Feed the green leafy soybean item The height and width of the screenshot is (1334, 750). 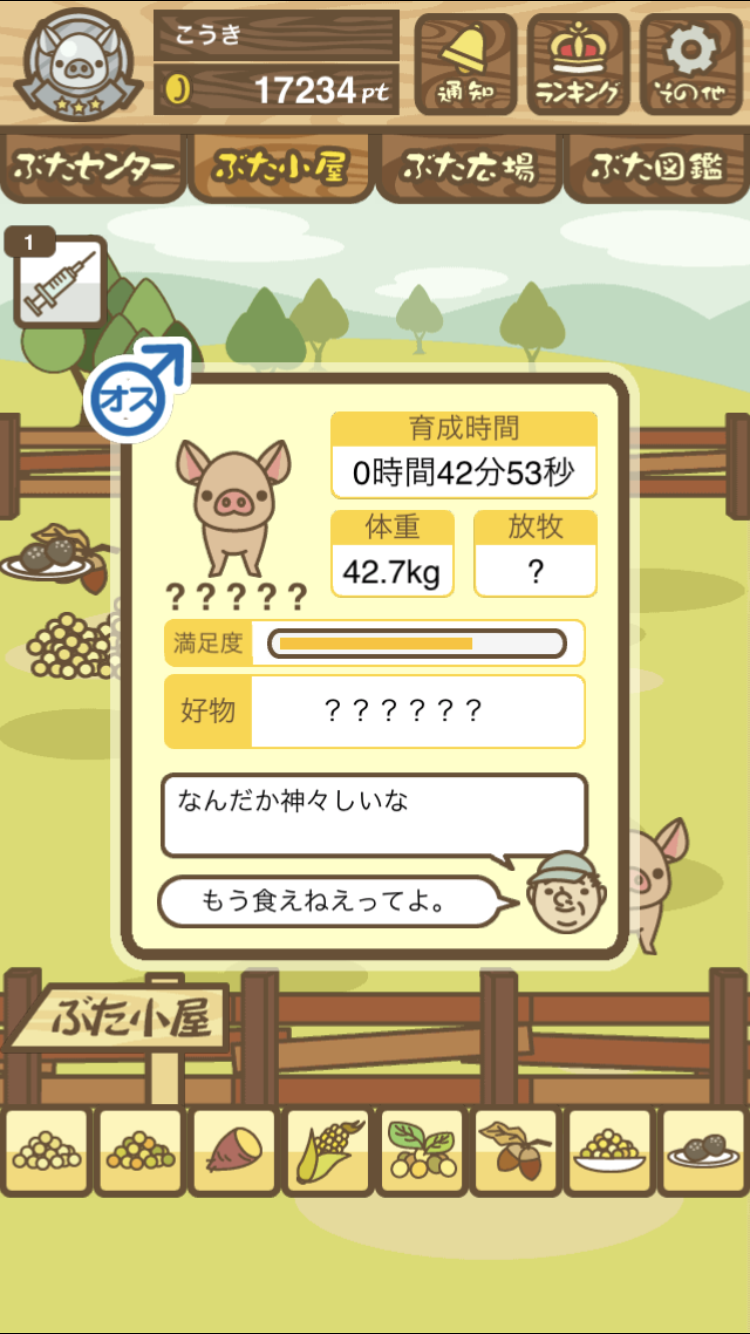click(x=421, y=1151)
